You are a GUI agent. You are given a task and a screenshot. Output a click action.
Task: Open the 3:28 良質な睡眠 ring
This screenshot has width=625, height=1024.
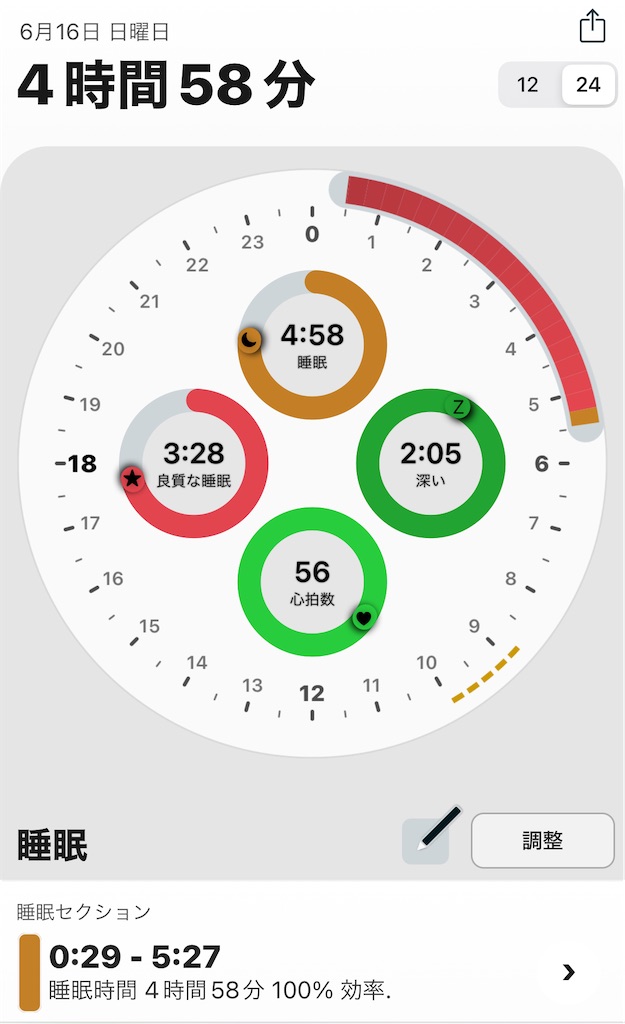194,463
